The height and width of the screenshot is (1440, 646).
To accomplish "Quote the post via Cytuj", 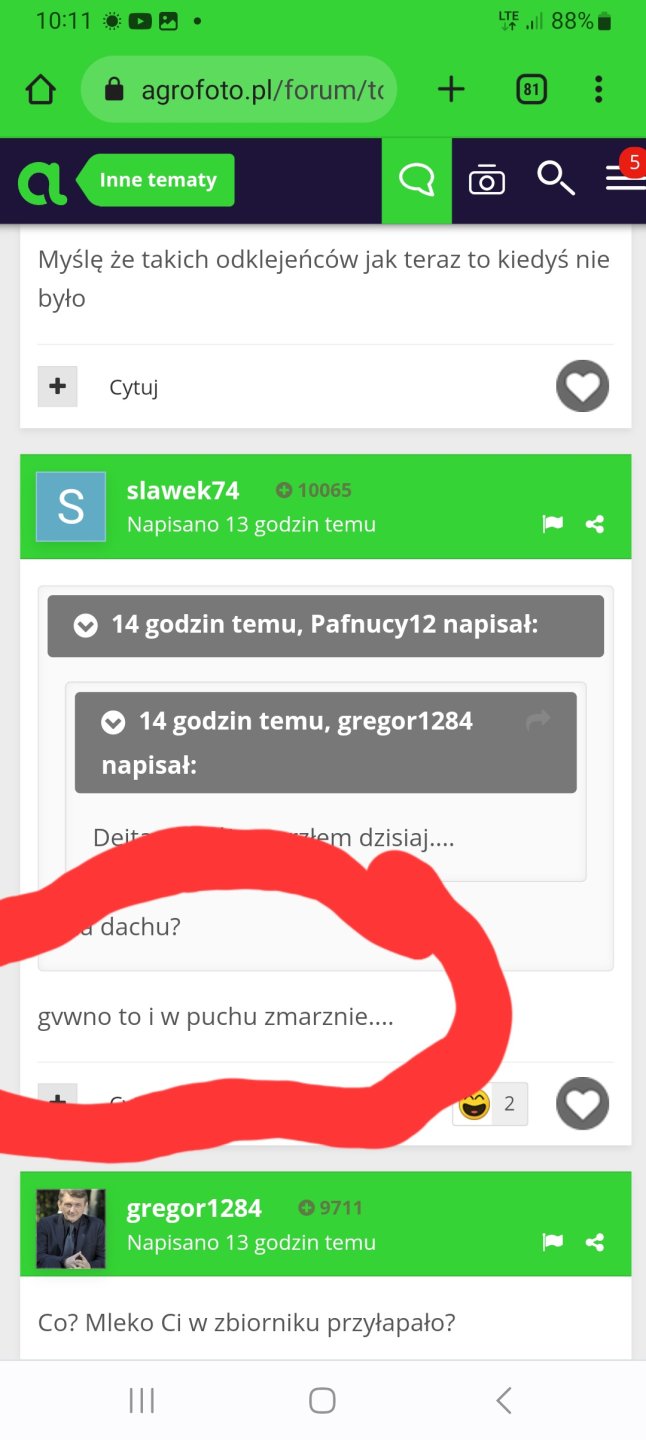I will point(133,387).
